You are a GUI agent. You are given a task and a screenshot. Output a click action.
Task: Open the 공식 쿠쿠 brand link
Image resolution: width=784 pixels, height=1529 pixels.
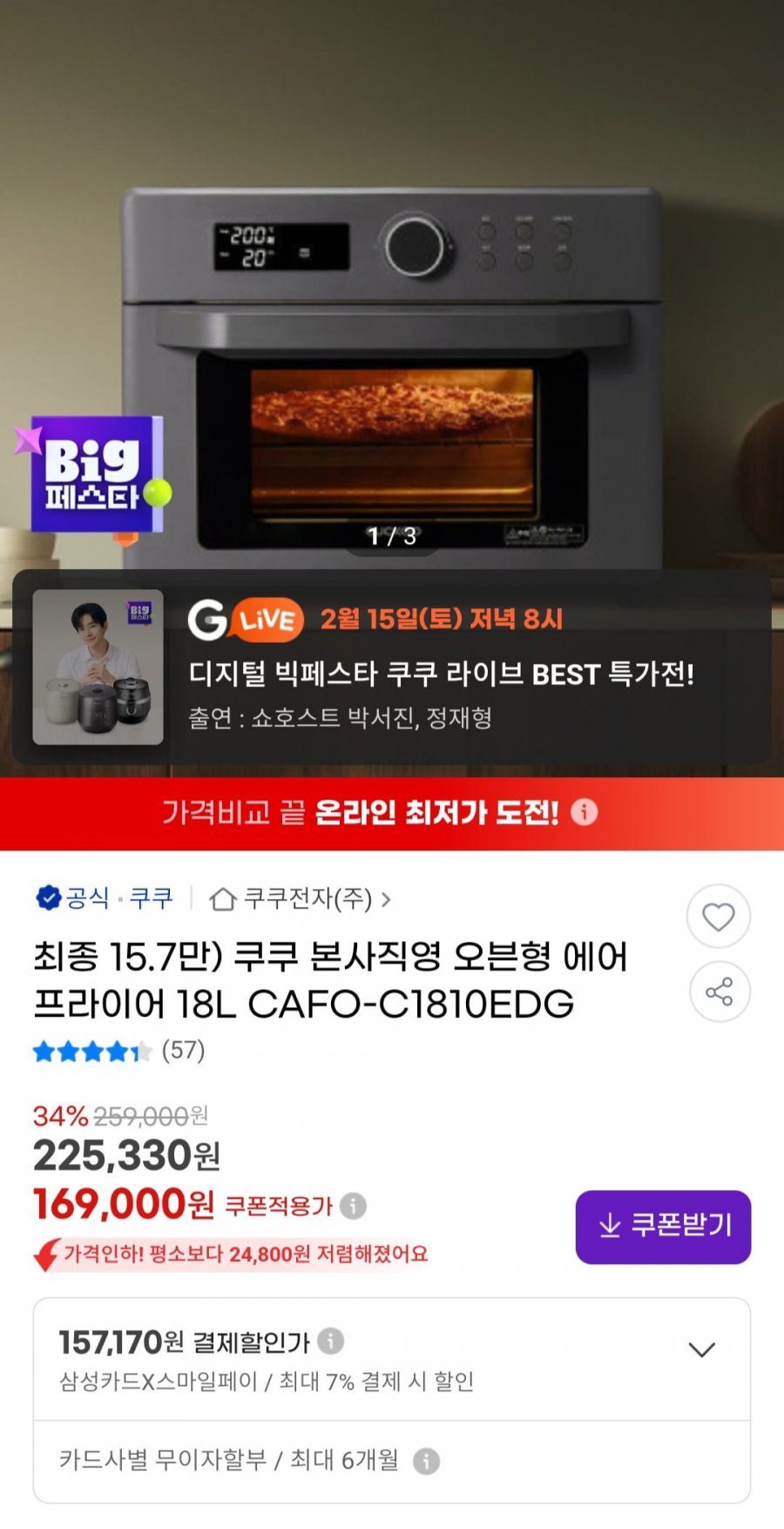105,898
